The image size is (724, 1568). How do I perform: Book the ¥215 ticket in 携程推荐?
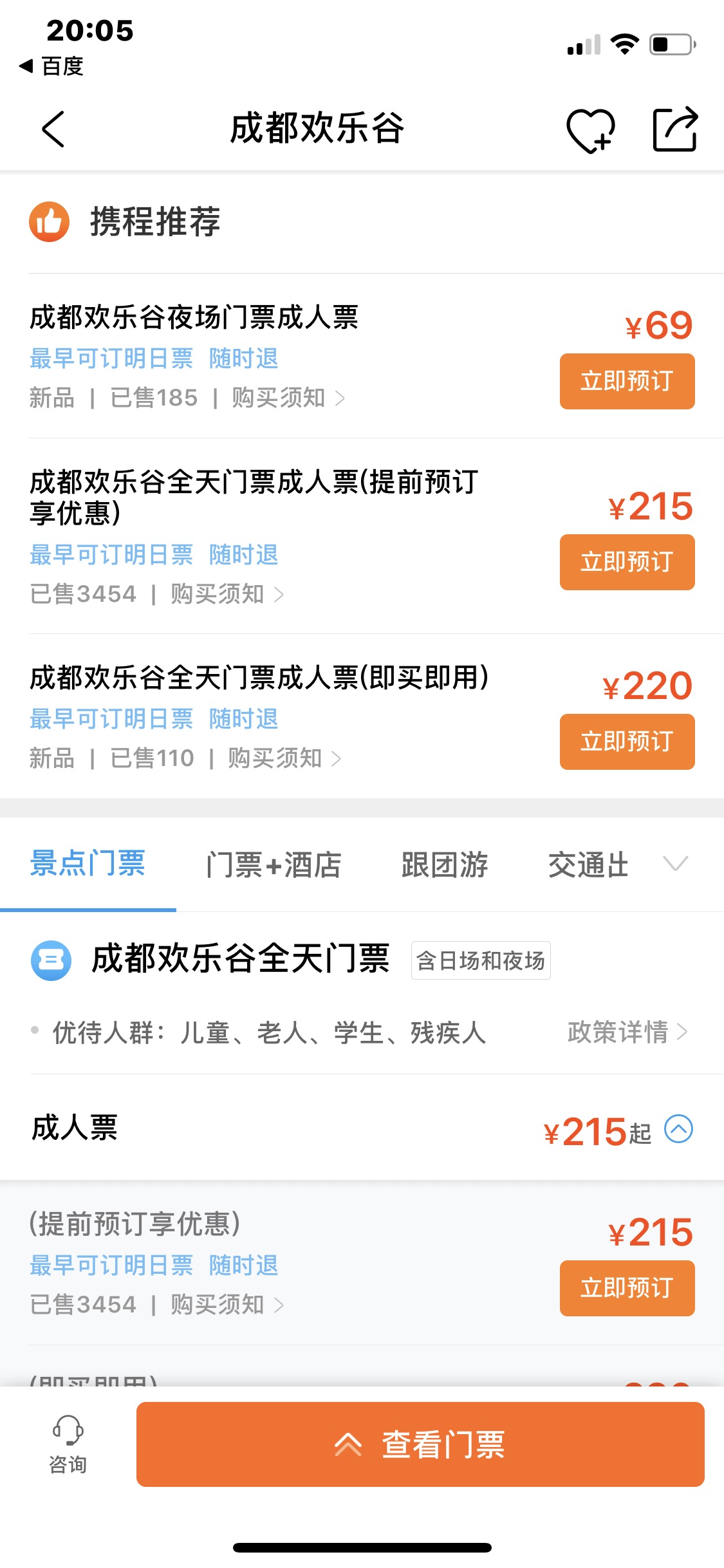[x=627, y=562]
